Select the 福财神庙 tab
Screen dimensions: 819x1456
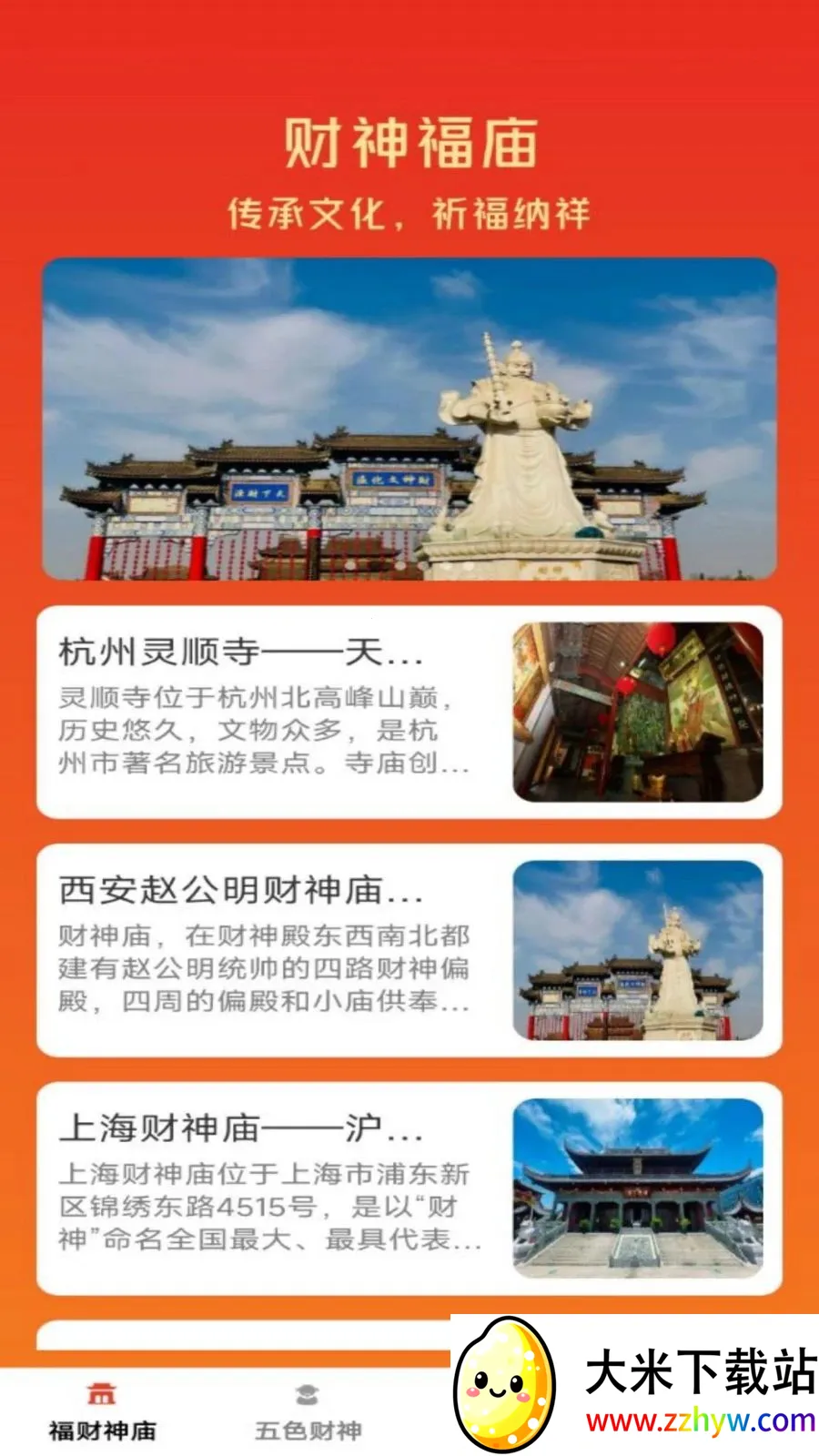[102, 1412]
